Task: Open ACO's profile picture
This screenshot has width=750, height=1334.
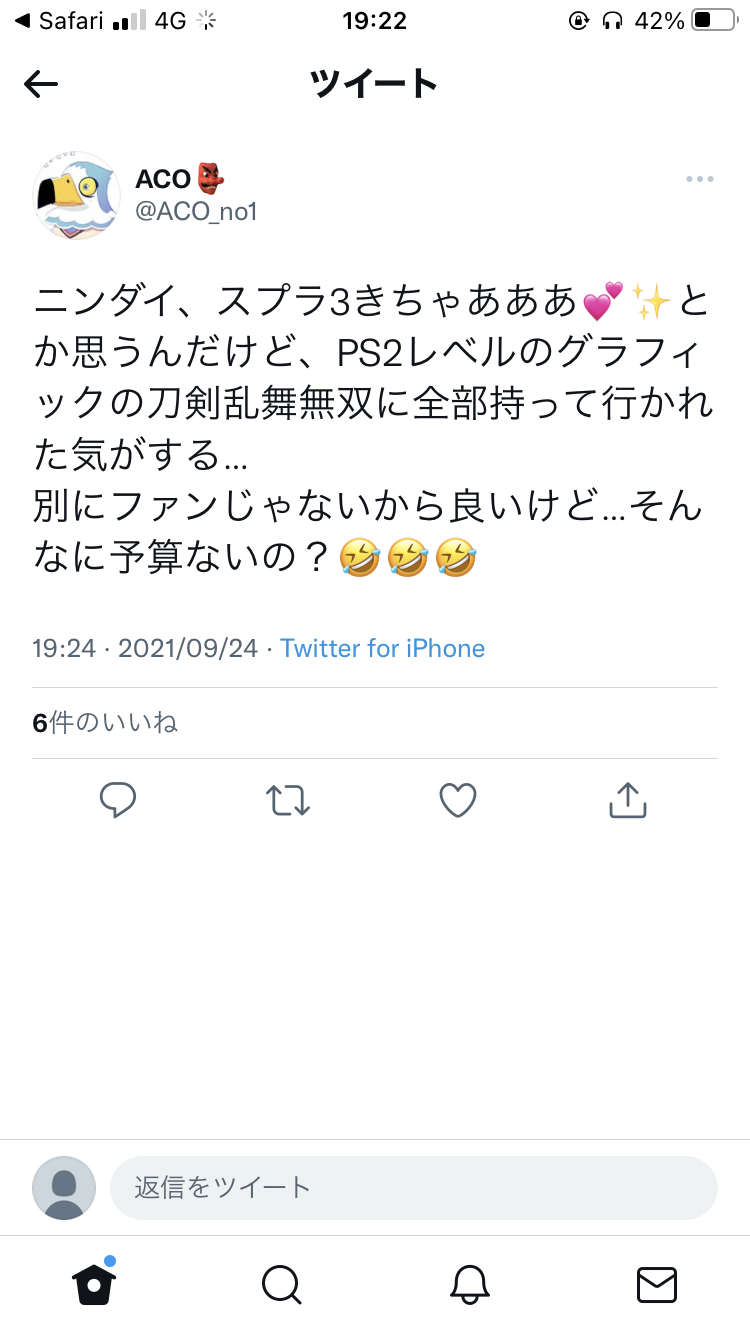Action: click(x=77, y=196)
